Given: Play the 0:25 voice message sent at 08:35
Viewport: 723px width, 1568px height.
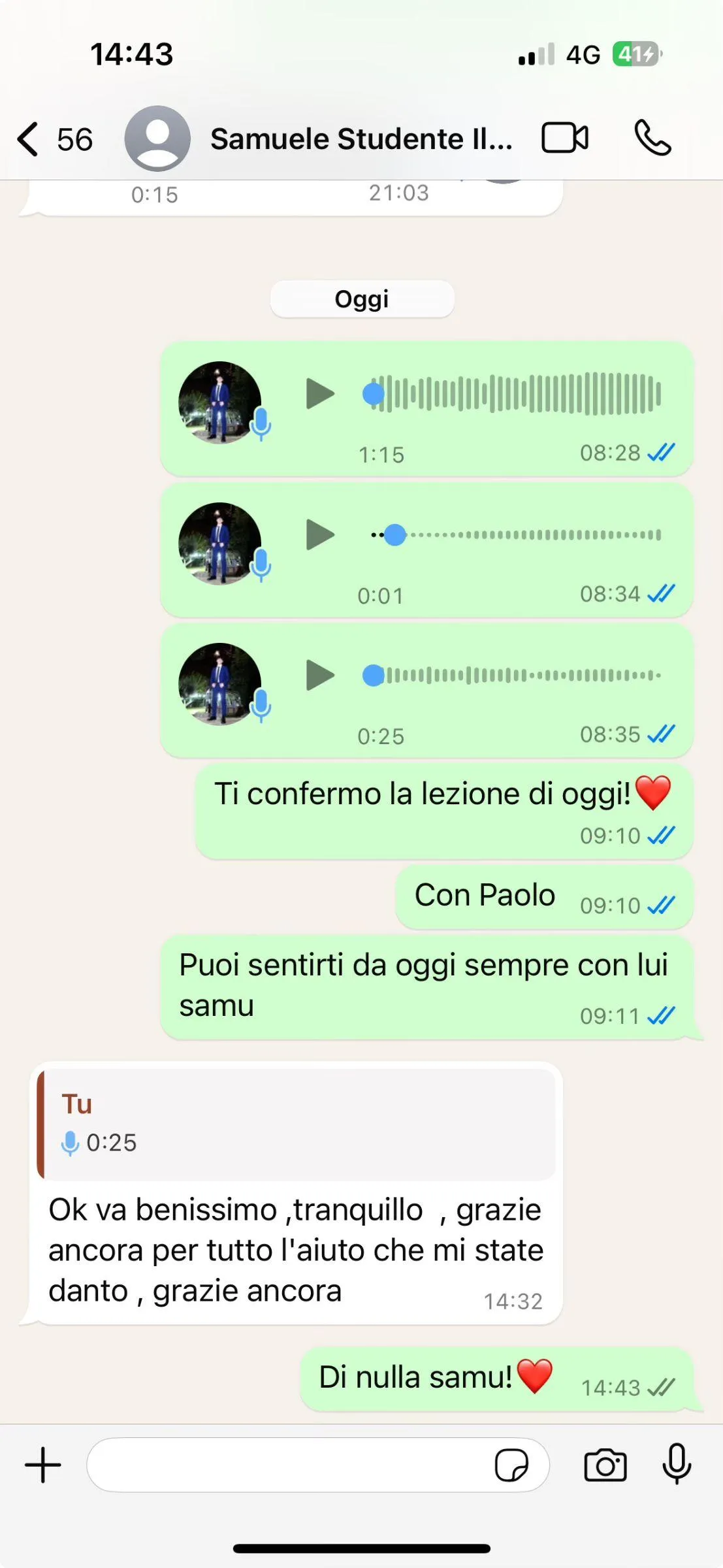Looking at the screenshot, I should (320, 676).
